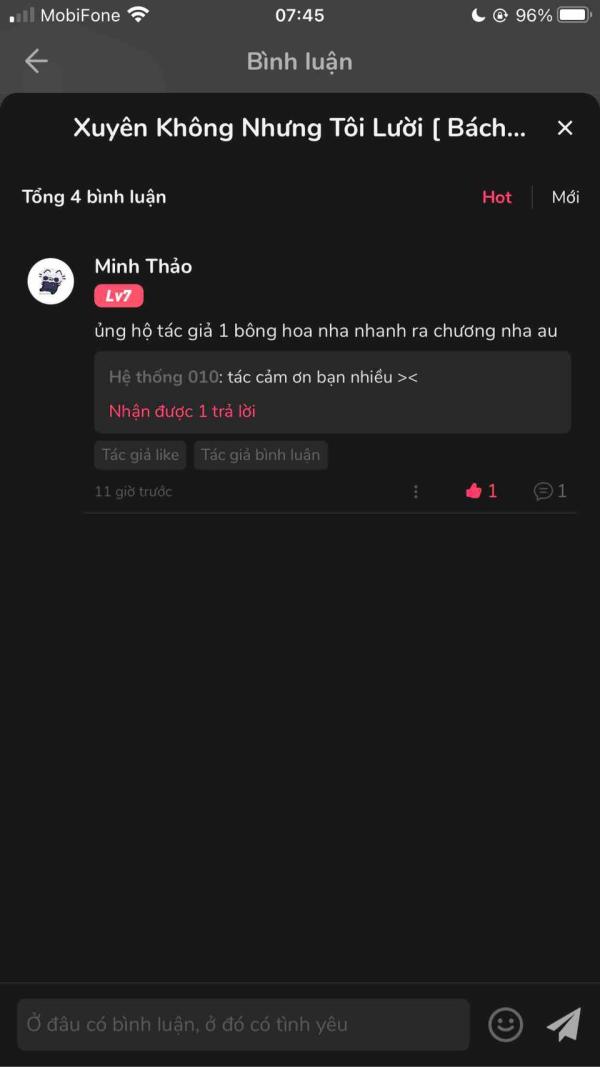Switch to the Mới comments tab
This screenshot has width=600, height=1067.
tap(565, 197)
